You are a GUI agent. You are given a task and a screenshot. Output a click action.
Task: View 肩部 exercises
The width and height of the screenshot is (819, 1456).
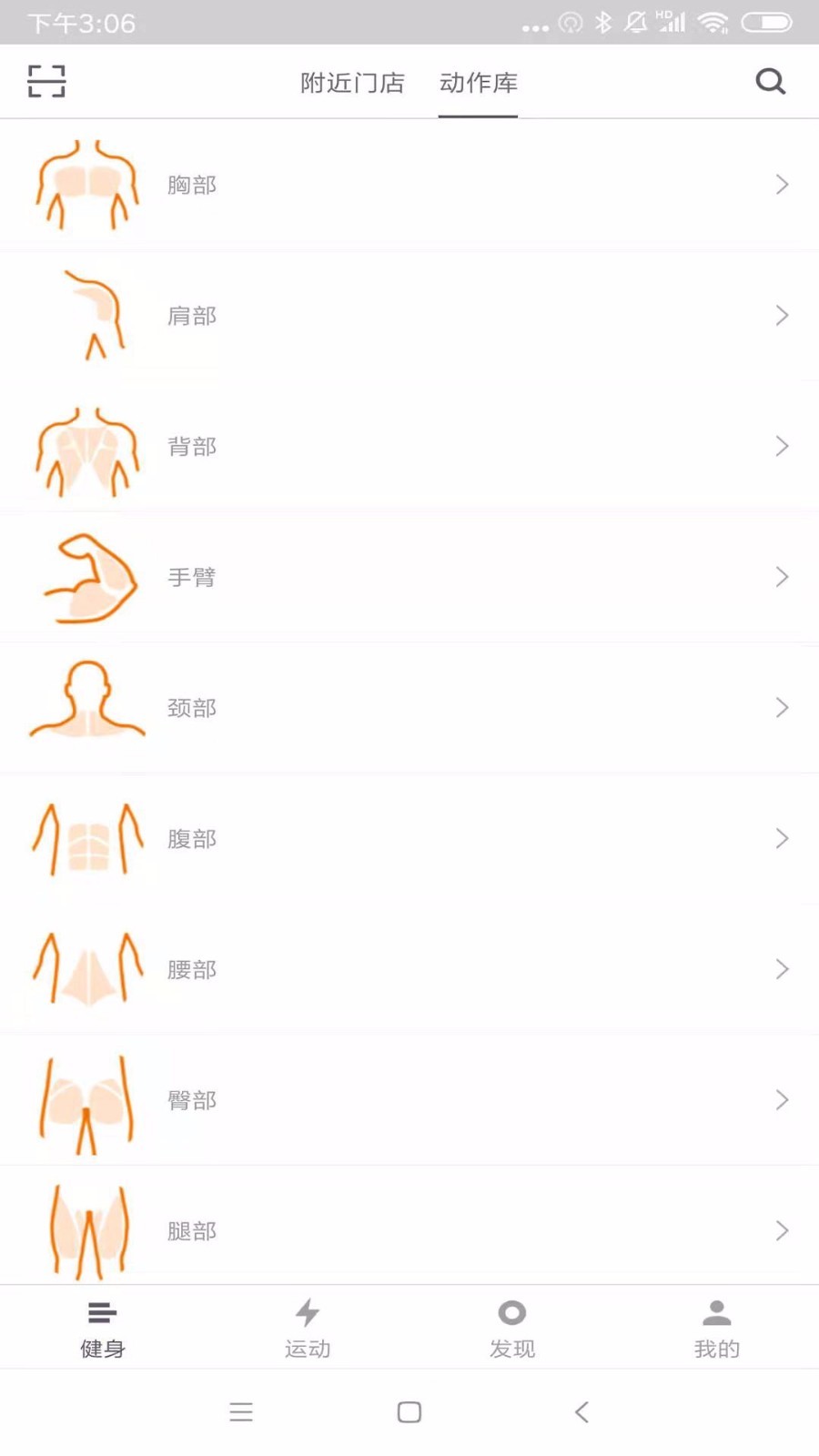pyautogui.click(x=409, y=316)
